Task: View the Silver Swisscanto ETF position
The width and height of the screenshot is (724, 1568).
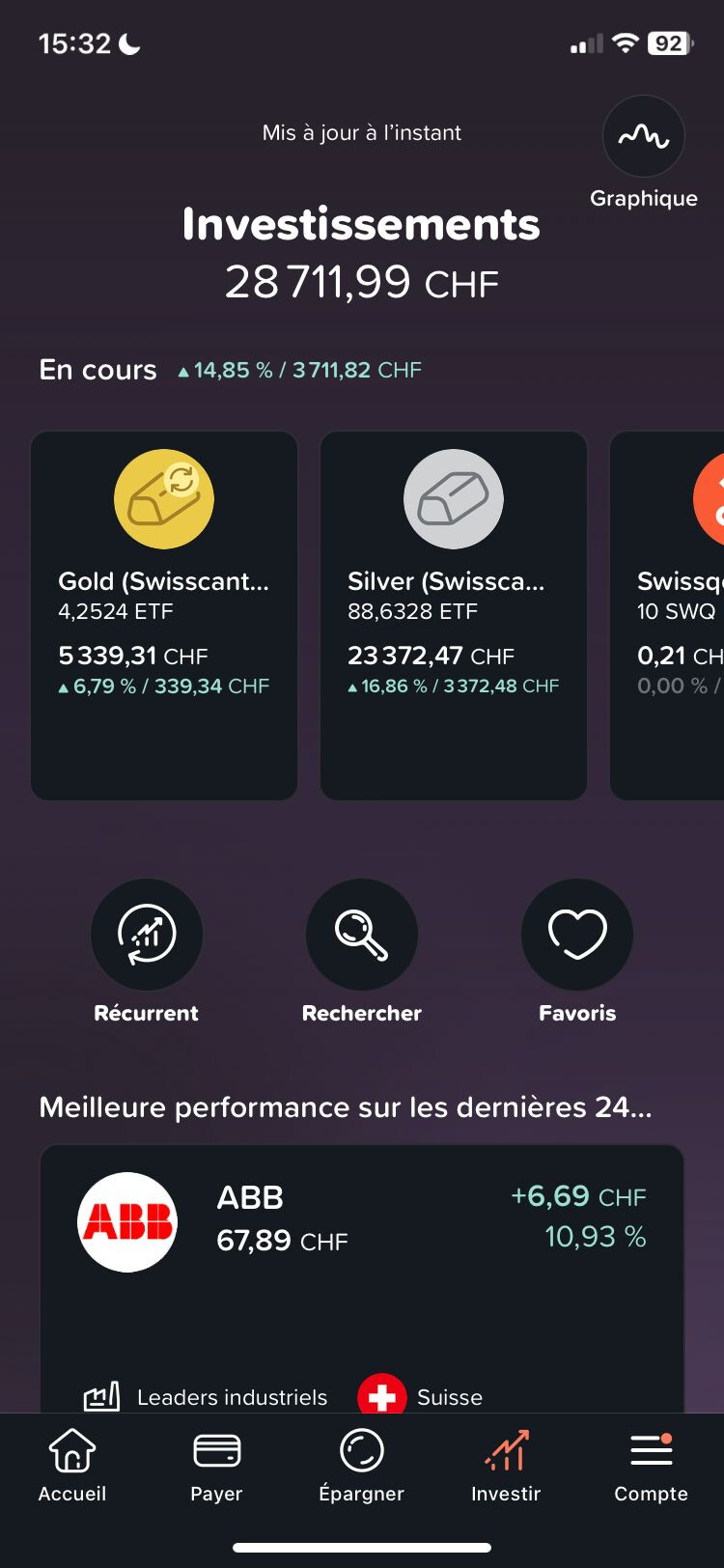Action: (x=454, y=615)
